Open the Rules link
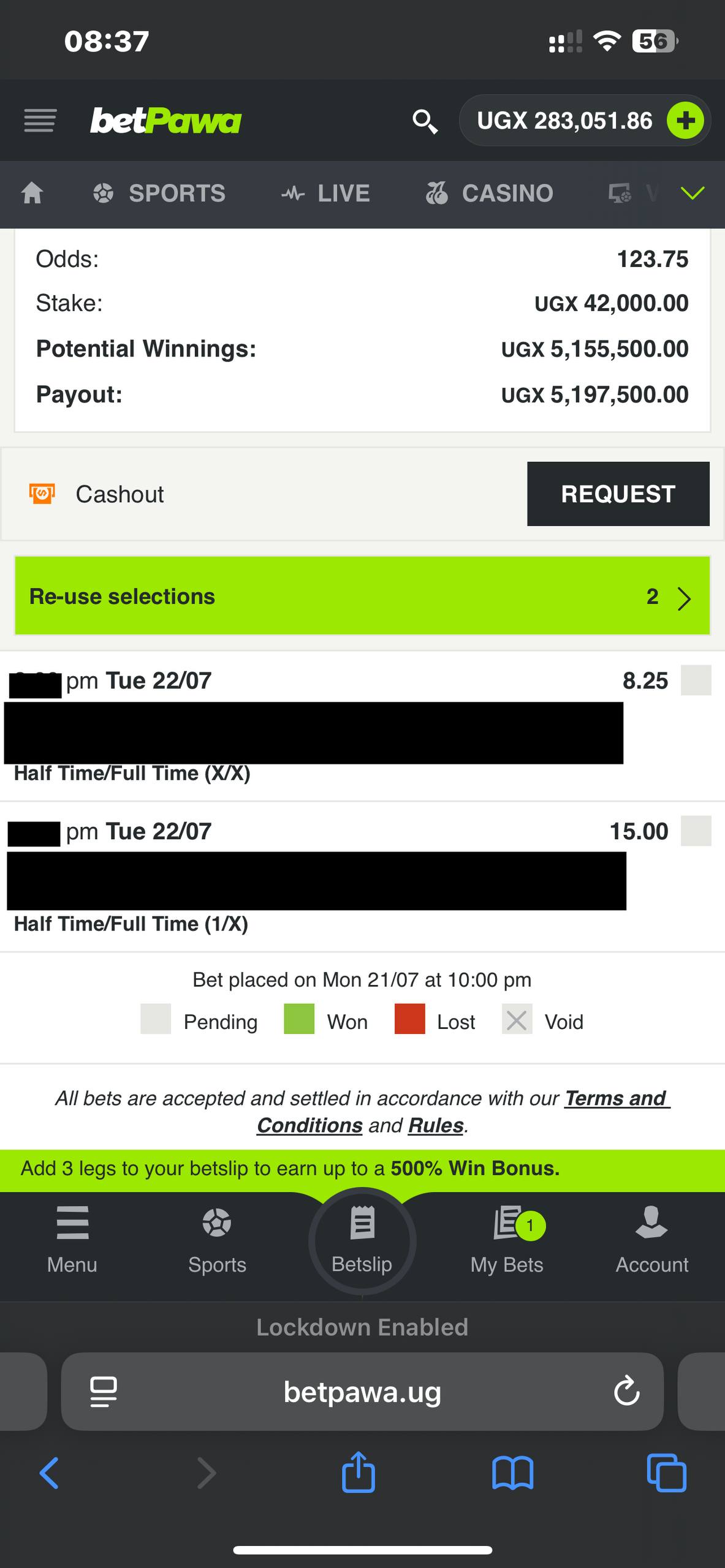This screenshot has height=1568, width=725. 436,1125
